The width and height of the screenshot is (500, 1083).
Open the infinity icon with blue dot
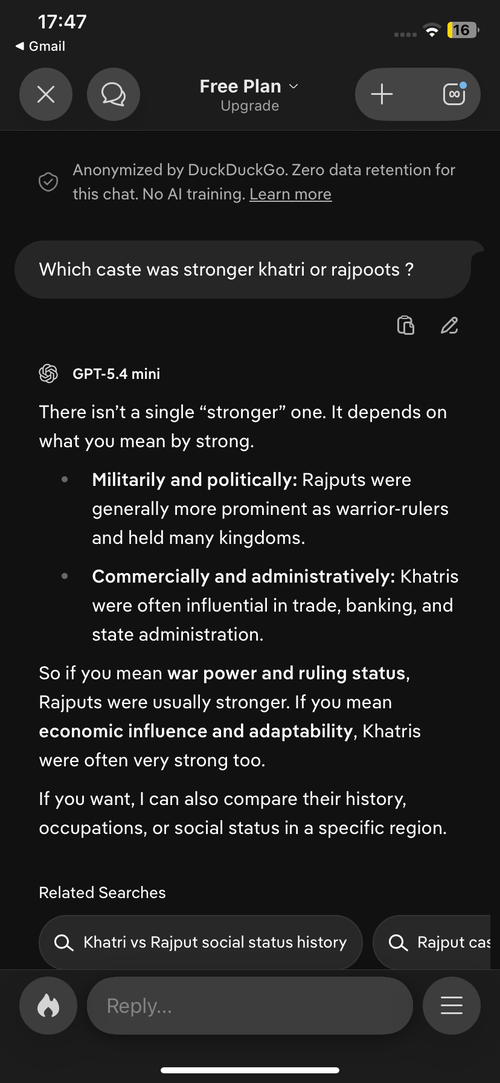454,95
